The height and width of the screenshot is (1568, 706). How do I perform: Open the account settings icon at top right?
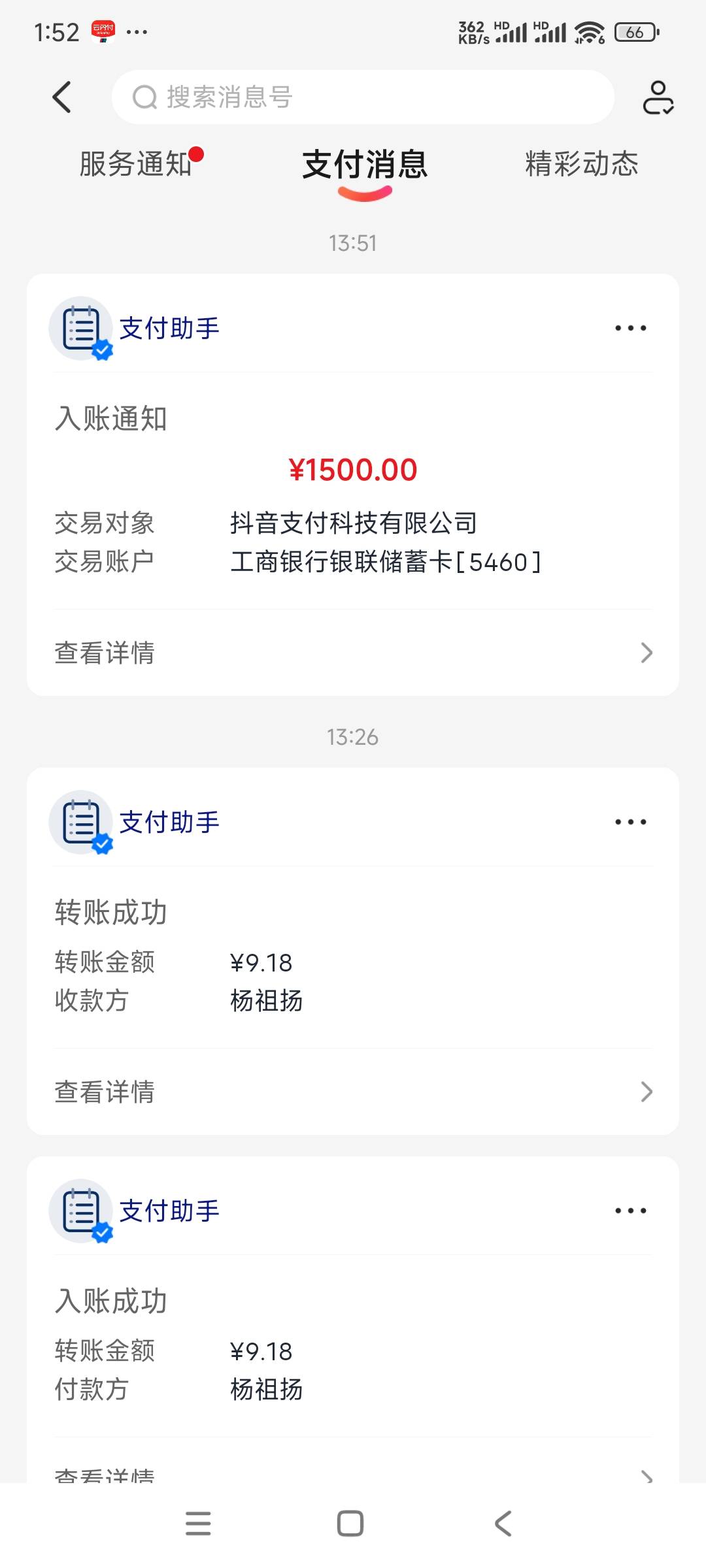click(x=658, y=97)
